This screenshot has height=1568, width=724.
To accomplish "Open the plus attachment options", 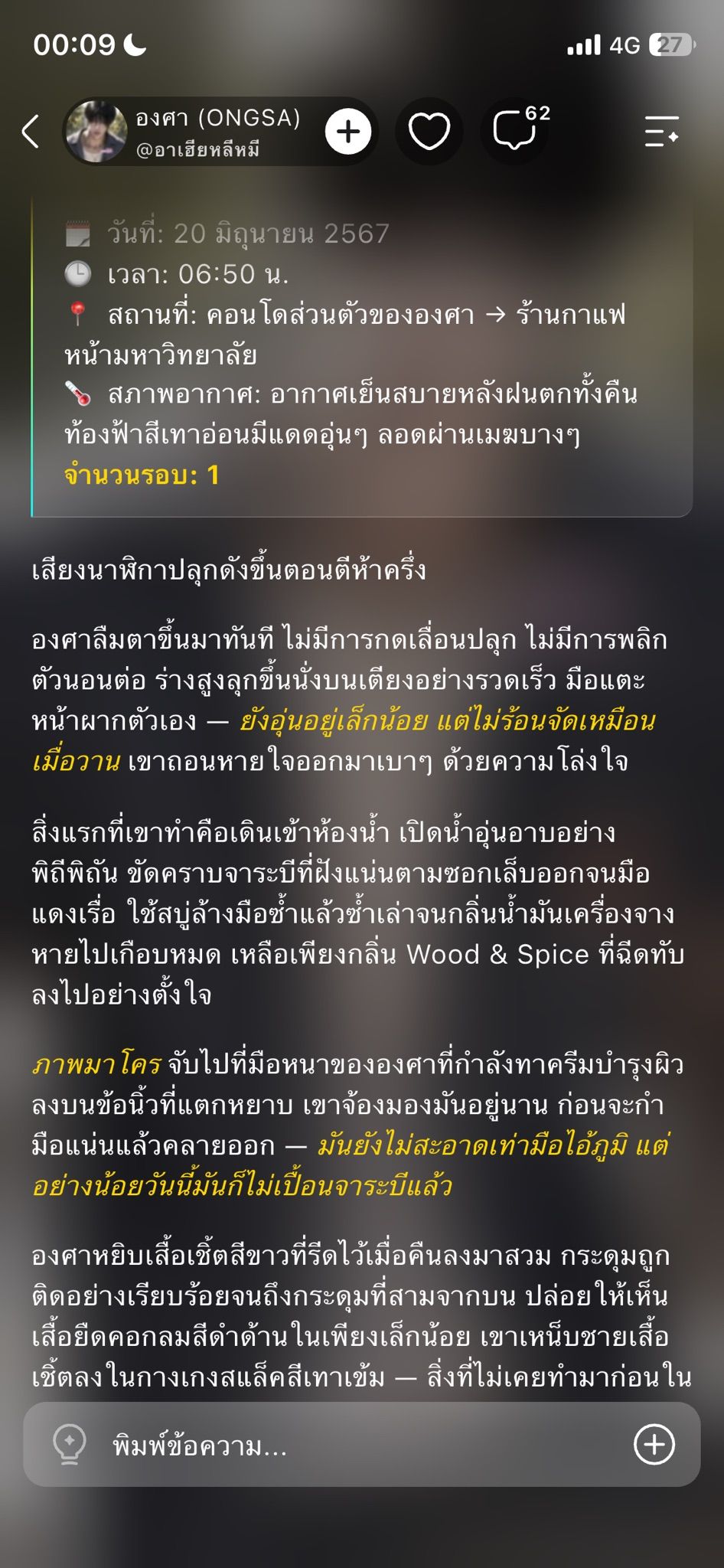I will [x=654, y=1445].
